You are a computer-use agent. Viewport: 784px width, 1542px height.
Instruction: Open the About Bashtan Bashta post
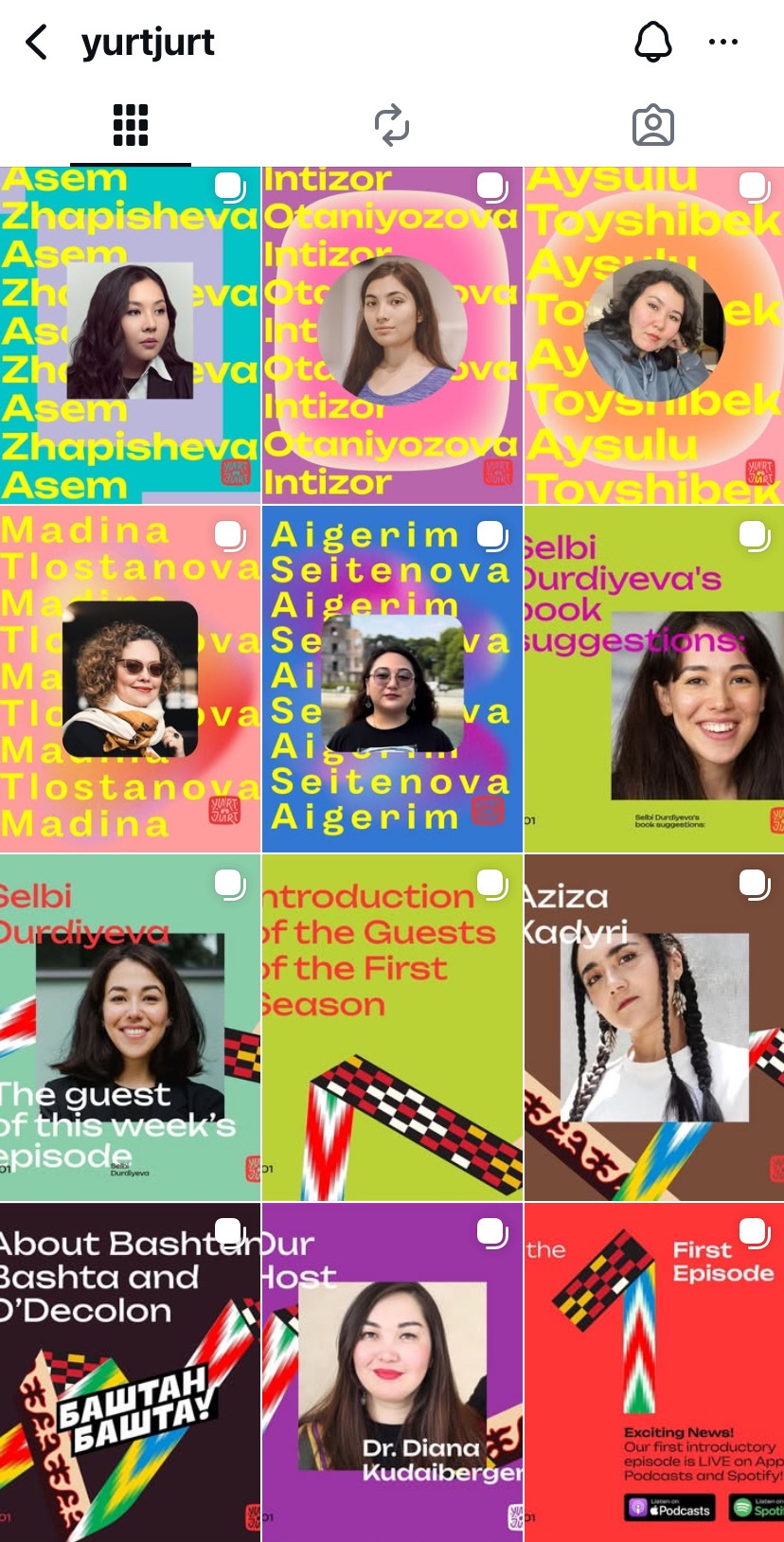130,1372
